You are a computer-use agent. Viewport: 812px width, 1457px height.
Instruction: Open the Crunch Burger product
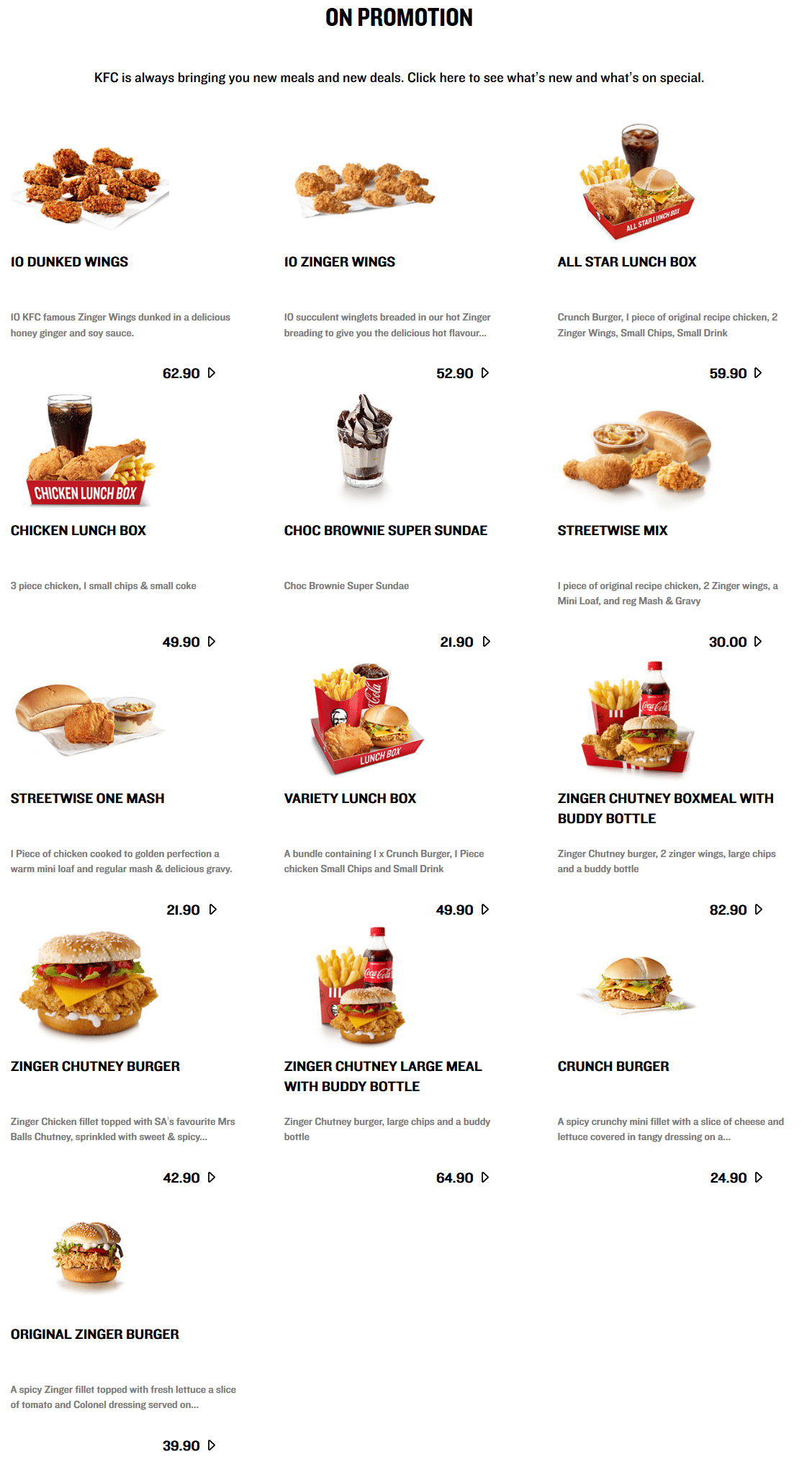(x=613, y=1067)
